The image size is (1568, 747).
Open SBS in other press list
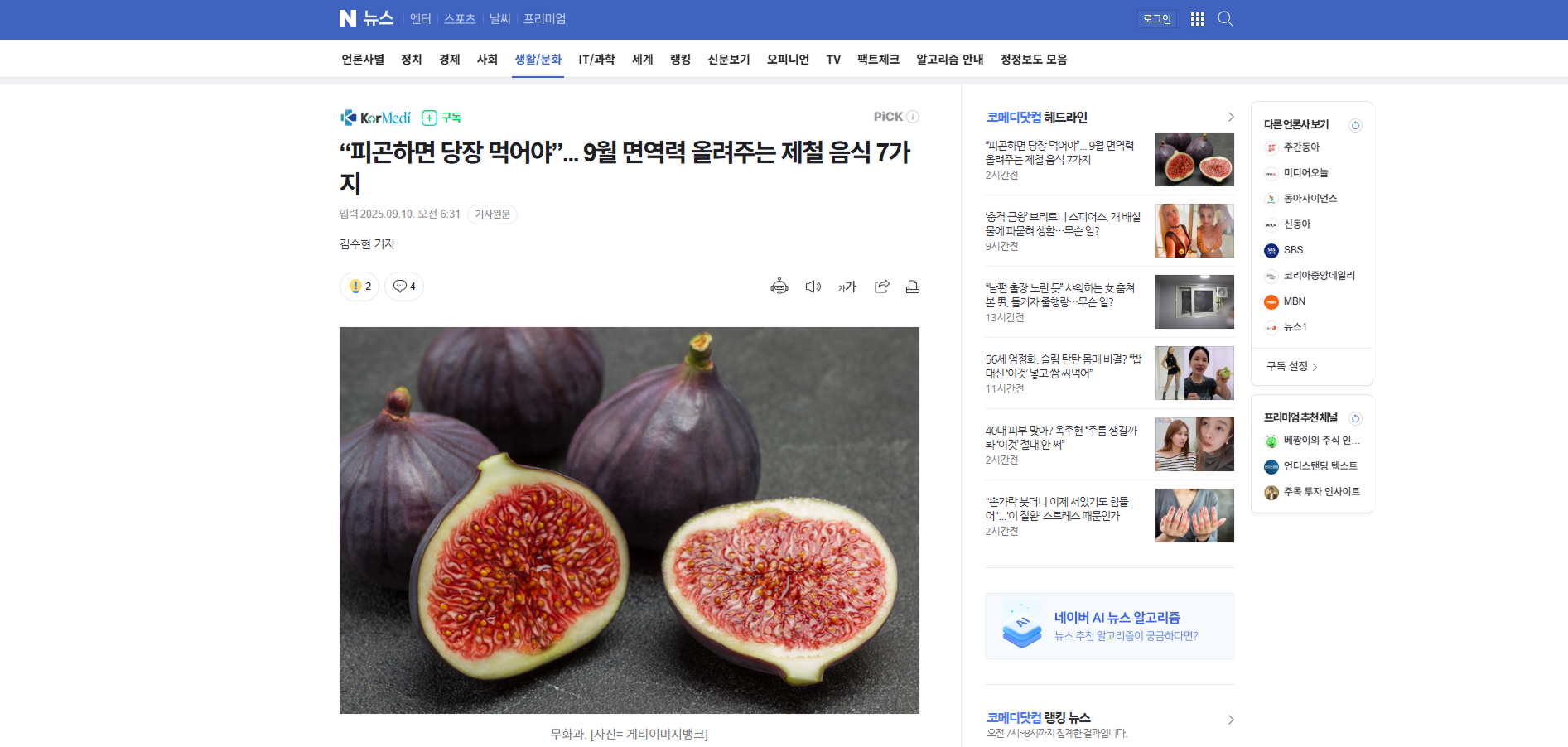point(1292,250)
